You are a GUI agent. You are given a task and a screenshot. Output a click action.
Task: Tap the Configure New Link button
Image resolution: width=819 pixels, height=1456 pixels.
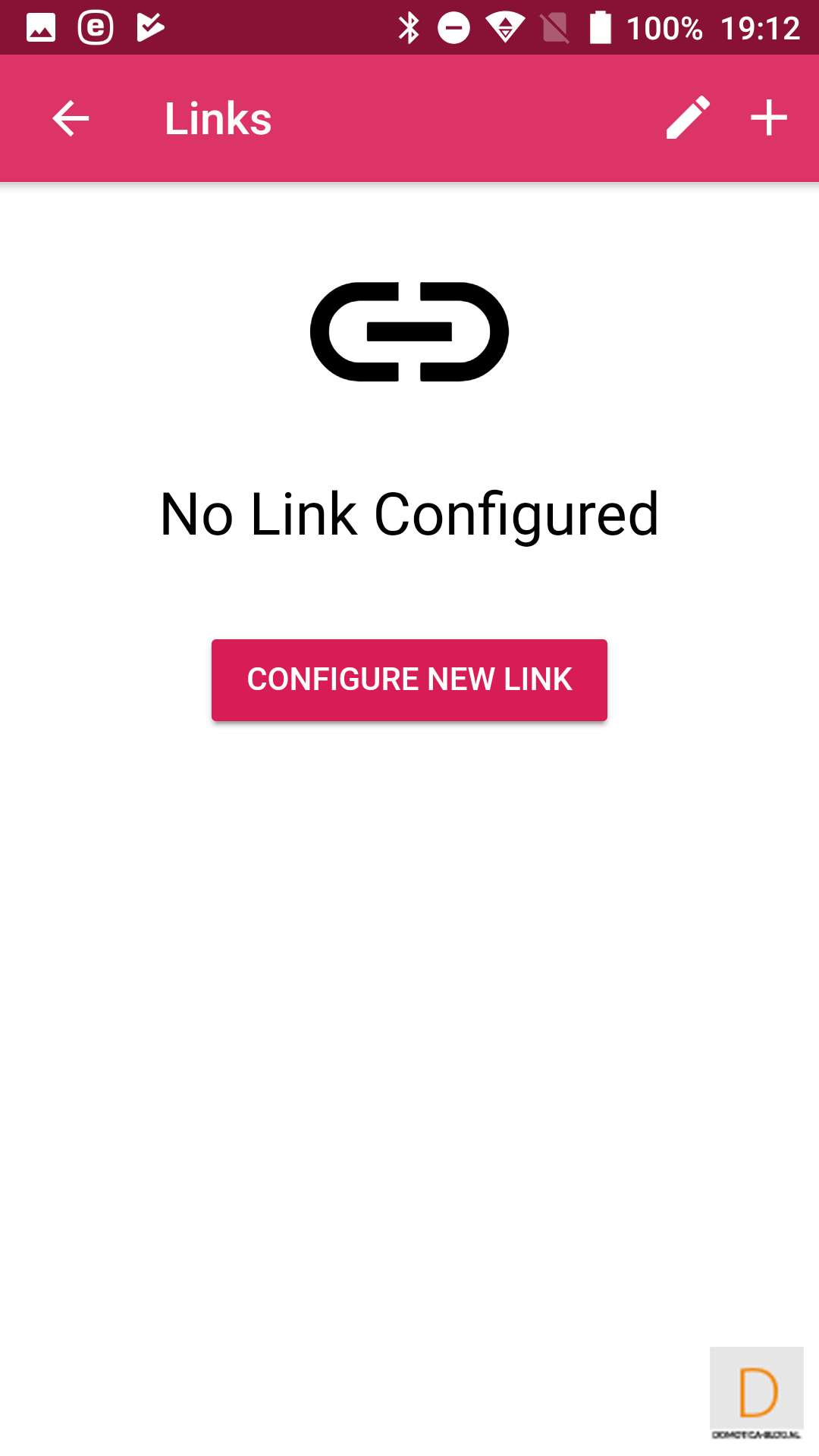(x=409, y=679)
